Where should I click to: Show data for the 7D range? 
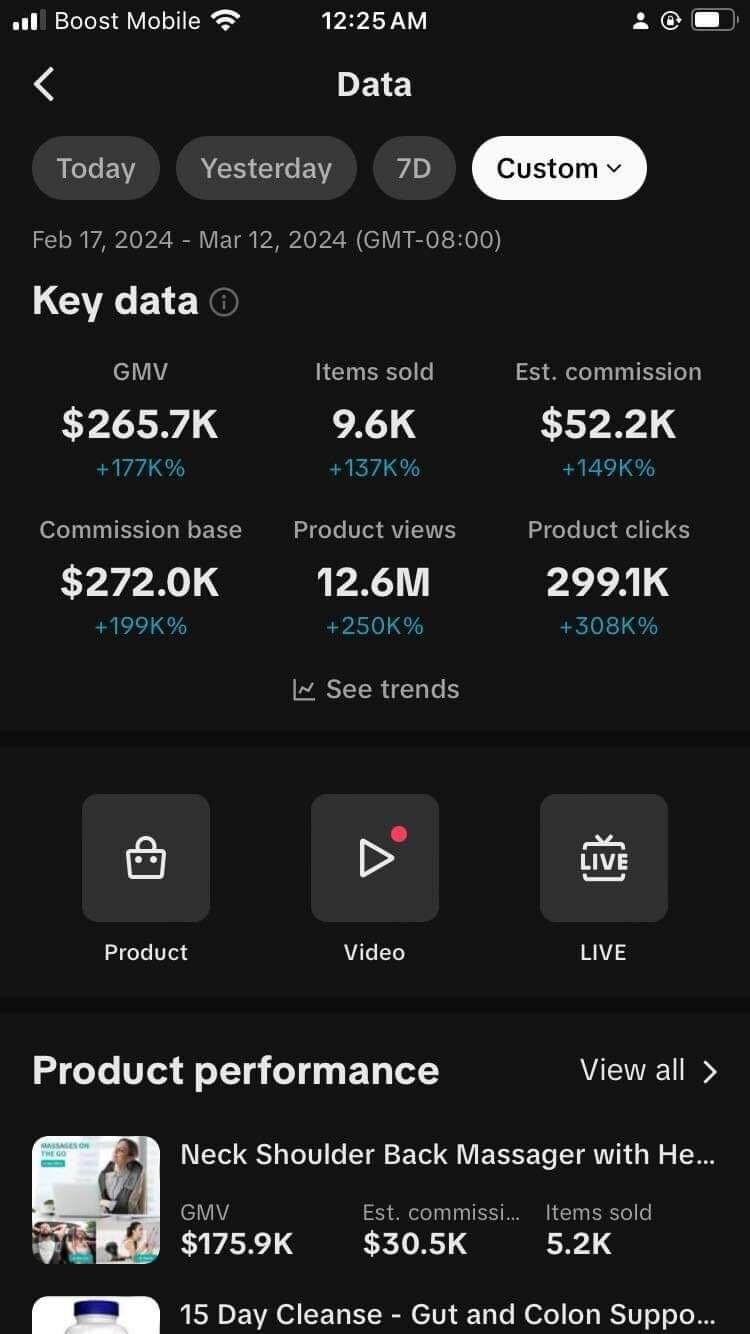click(414, 168)
